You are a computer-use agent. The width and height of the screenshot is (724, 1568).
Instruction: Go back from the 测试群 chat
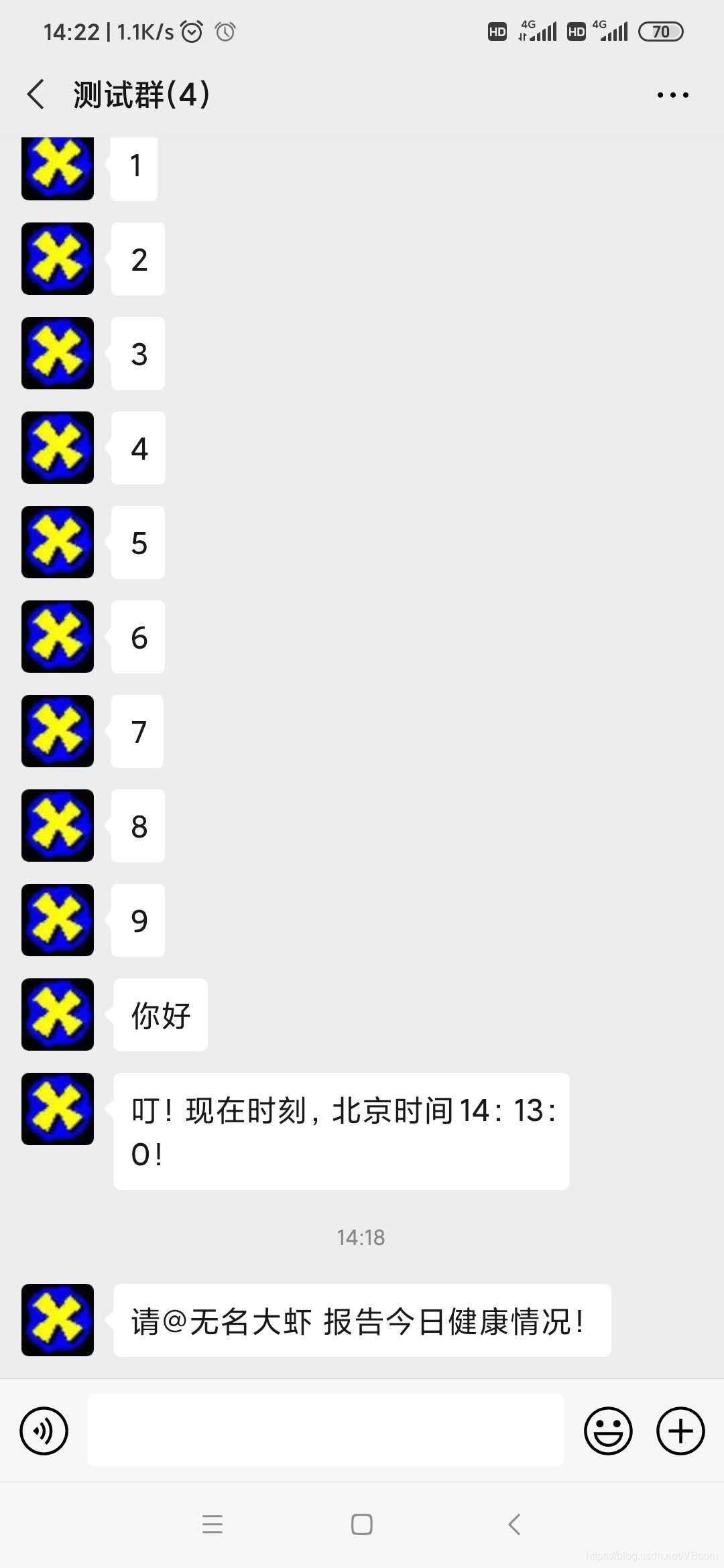coord(36,94)
